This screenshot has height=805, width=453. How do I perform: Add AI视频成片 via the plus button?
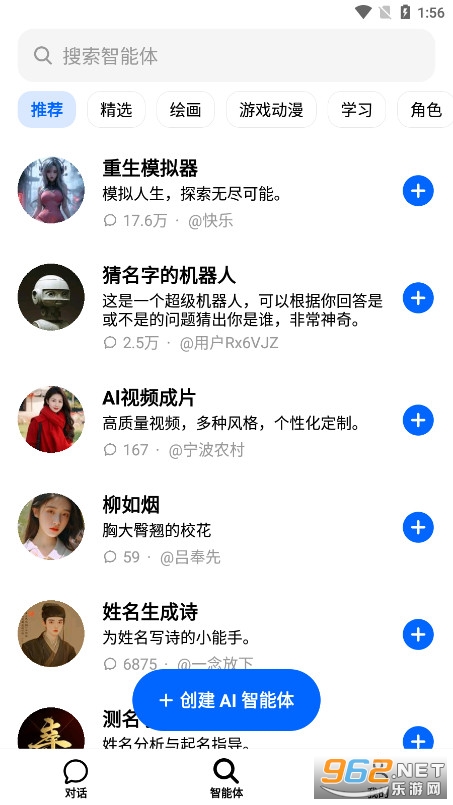tap(418, 420)
